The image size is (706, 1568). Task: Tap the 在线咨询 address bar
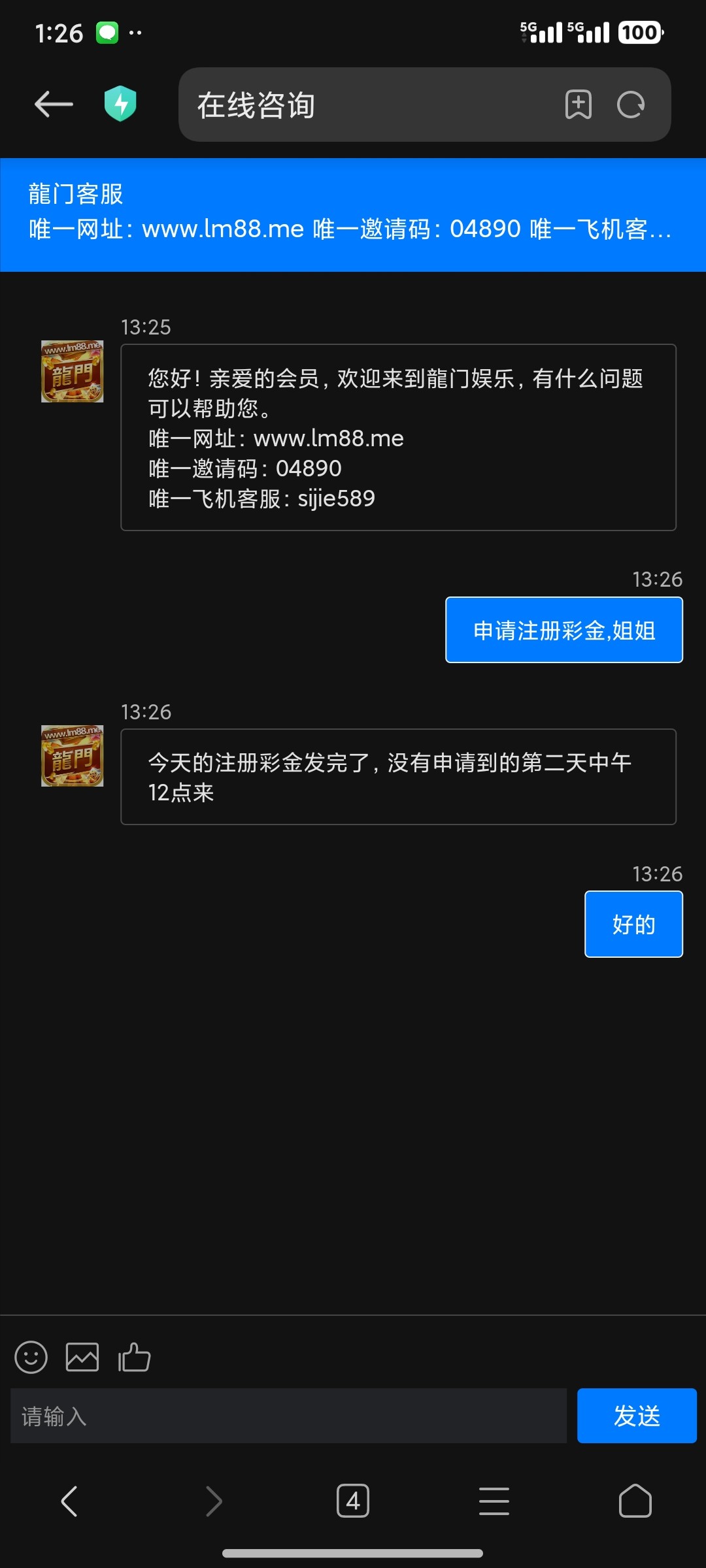coord(366,105)
